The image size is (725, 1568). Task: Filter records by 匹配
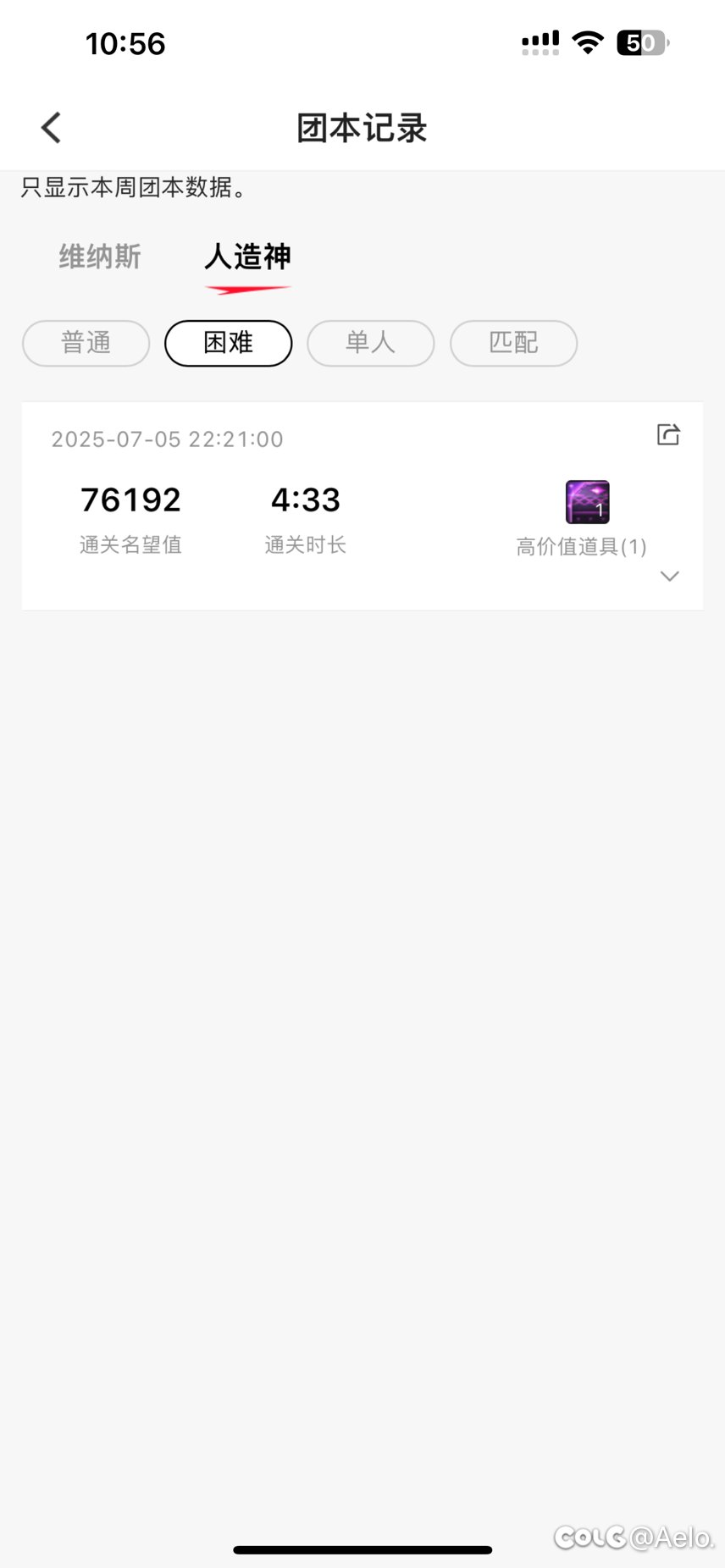(514, 343)
